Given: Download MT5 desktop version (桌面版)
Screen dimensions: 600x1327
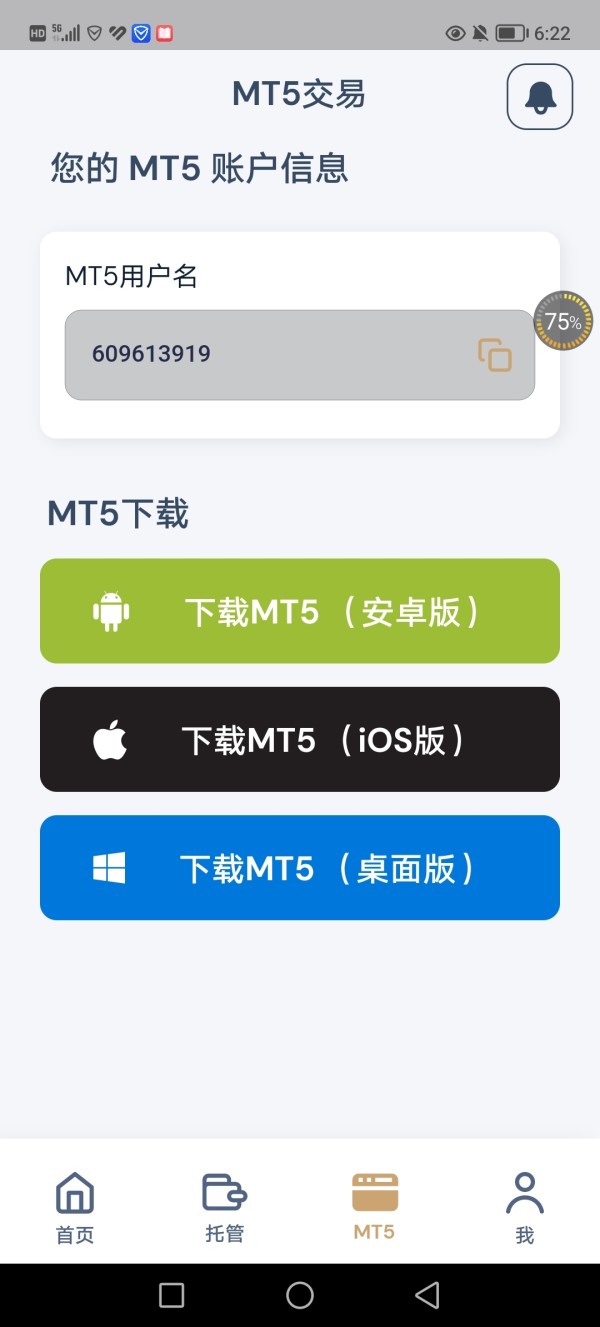Looking at the screenshot, I should pyautogui.click(x=300, y=868).
